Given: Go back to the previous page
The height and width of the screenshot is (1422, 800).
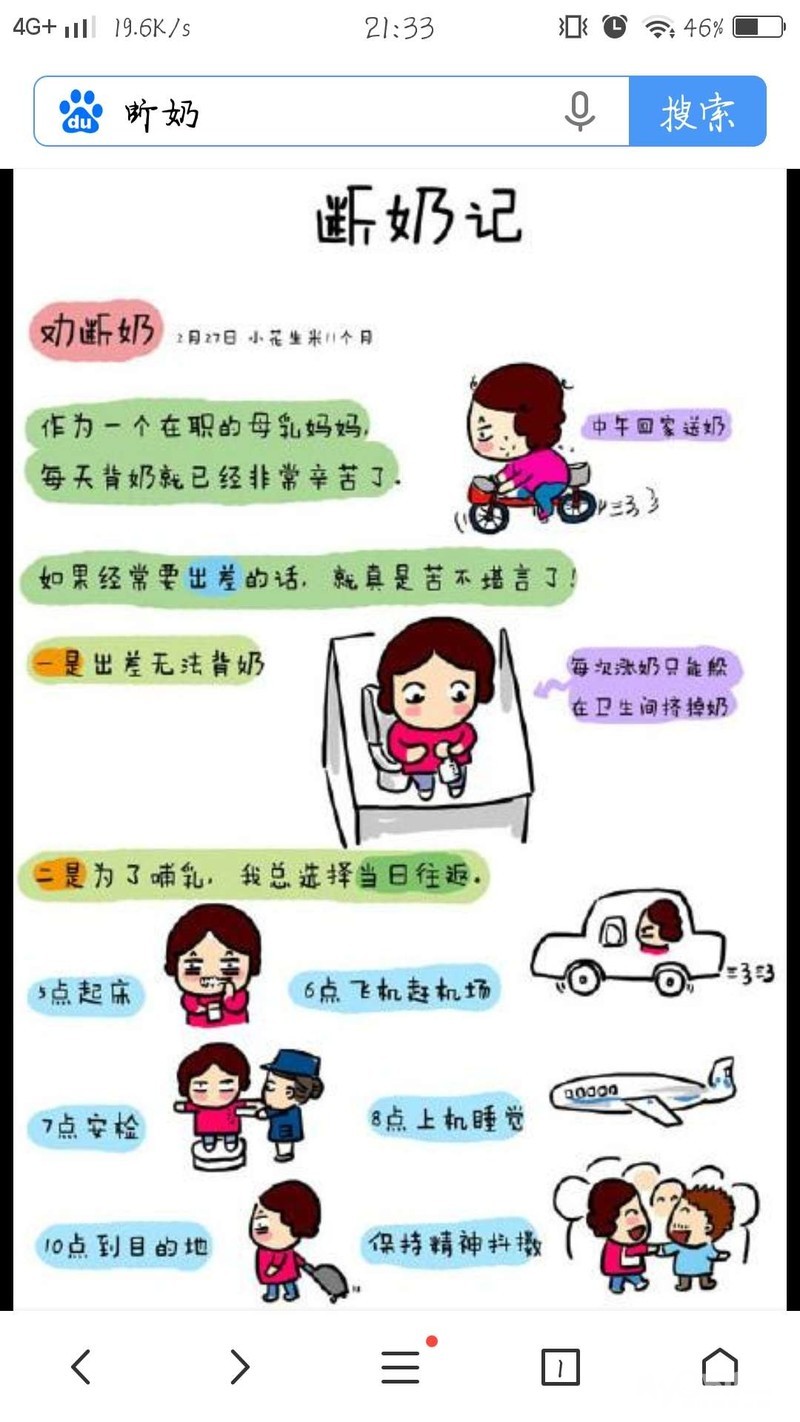Looking at the screenshot, I should pos(81,1366).
